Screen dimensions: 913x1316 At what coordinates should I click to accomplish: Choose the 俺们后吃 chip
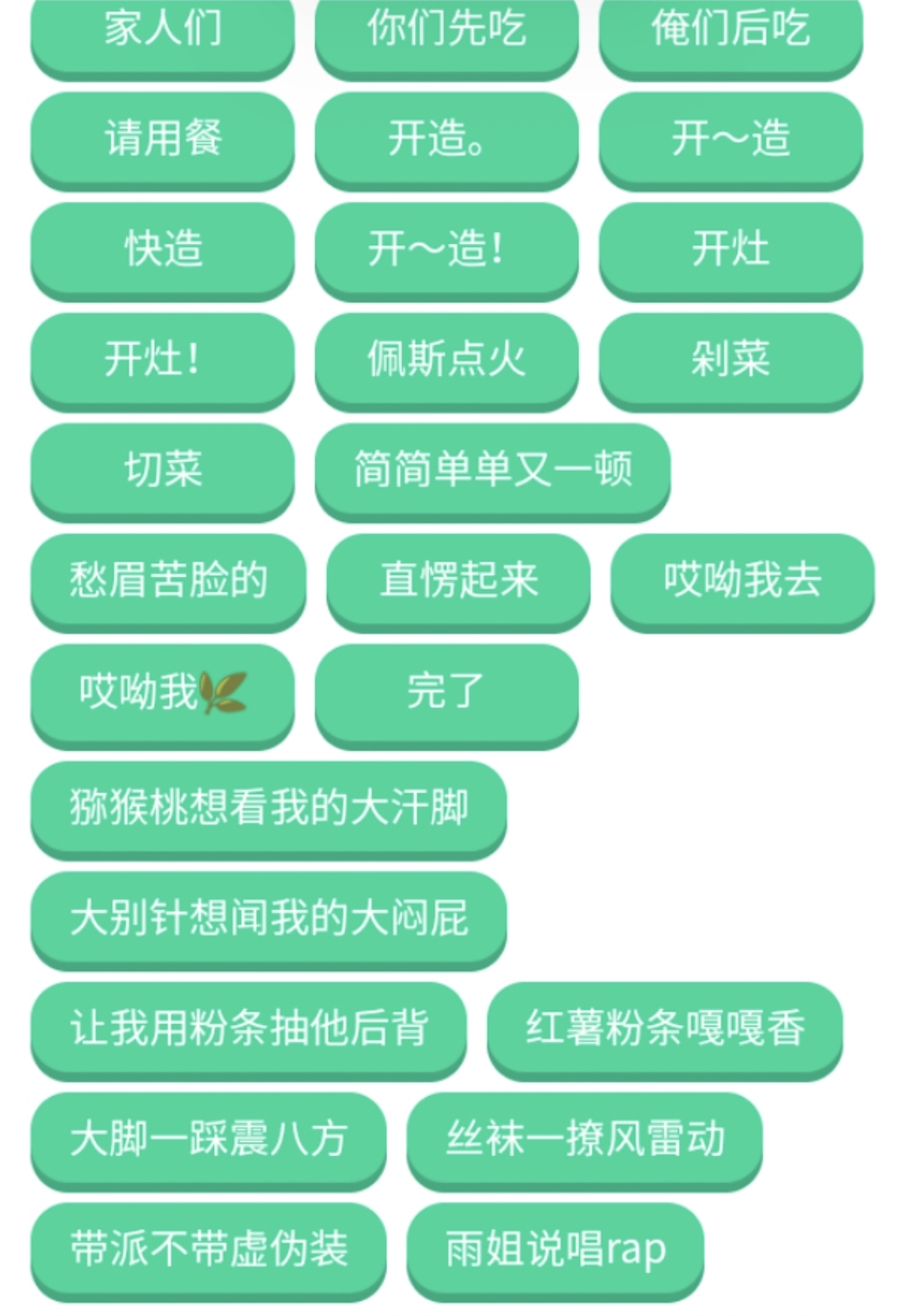(730, 30)
